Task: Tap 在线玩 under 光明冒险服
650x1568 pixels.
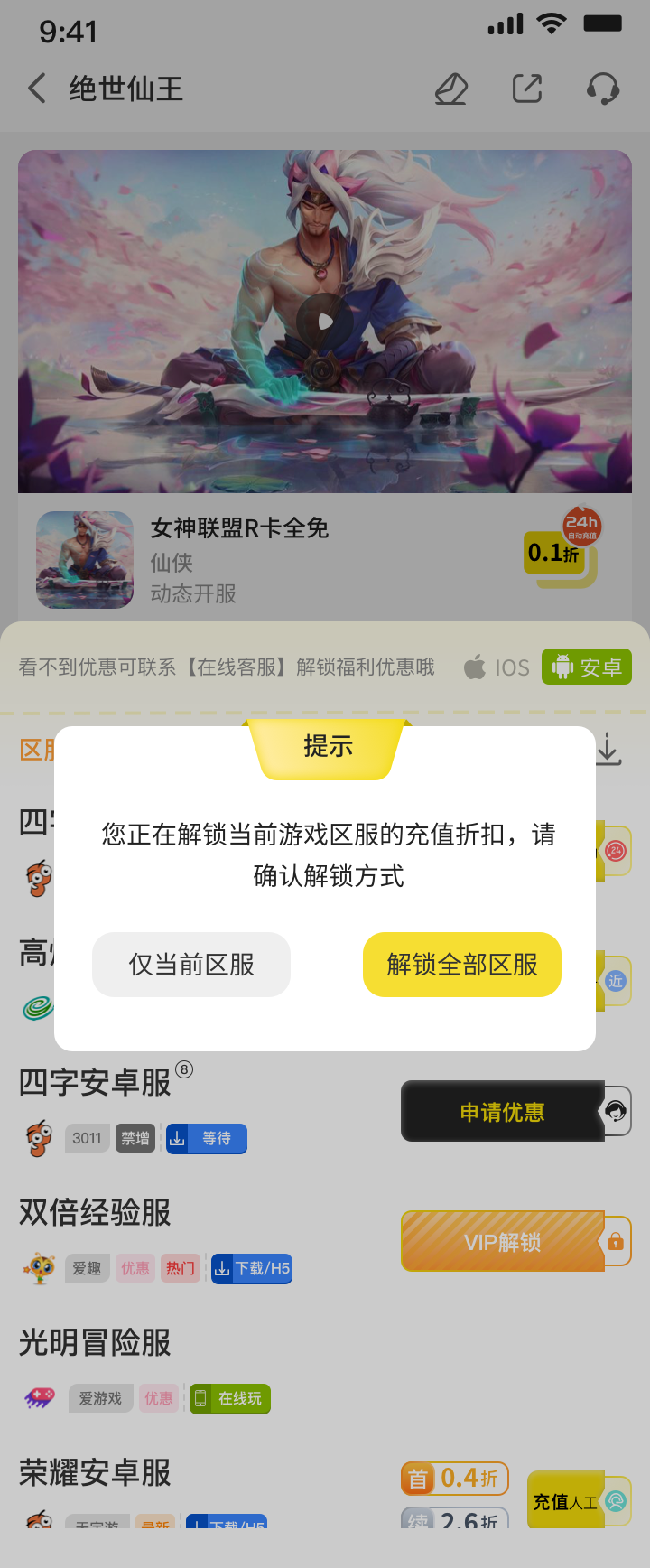Action: coord(230,1398)
